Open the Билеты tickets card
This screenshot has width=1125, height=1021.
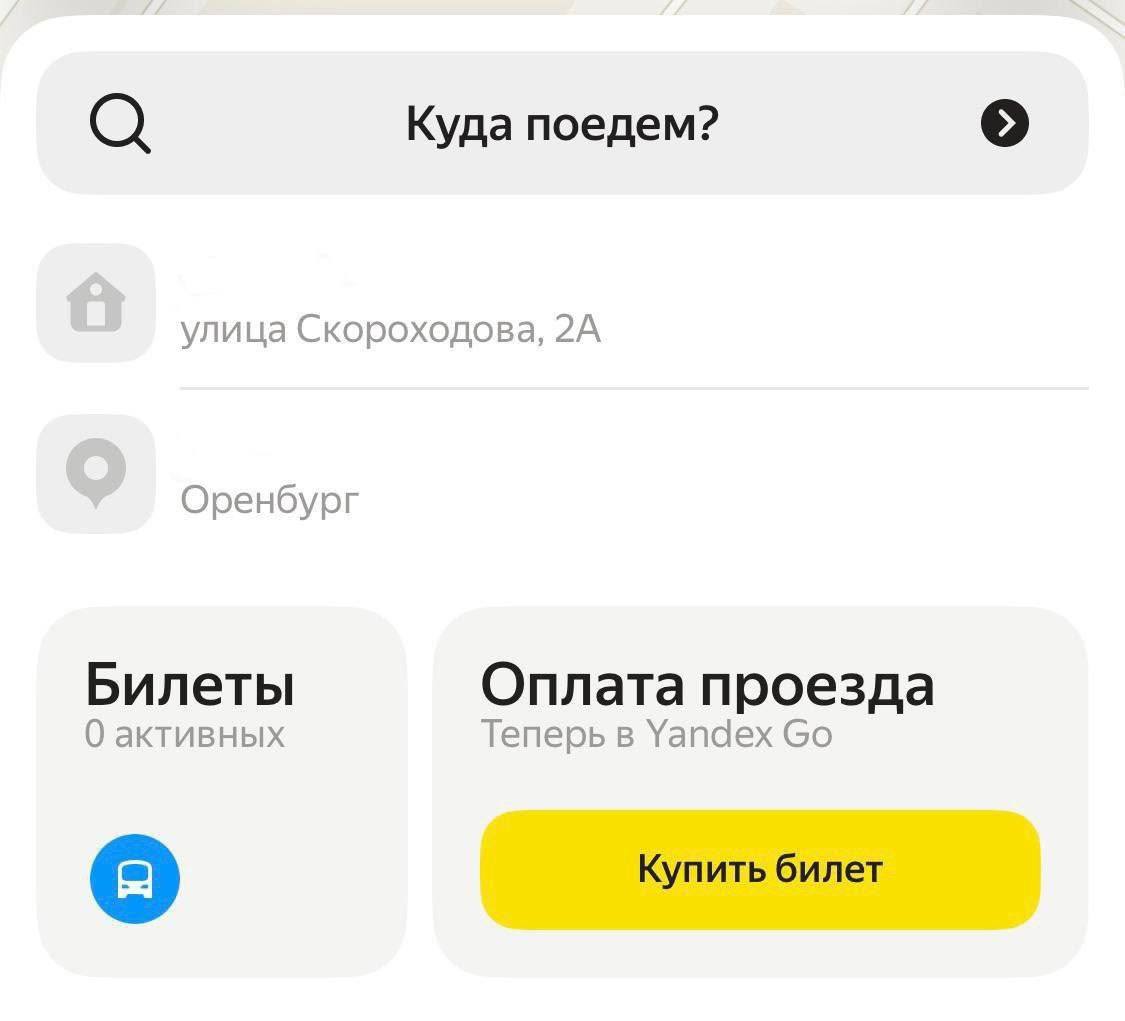[x=221, y=790]
